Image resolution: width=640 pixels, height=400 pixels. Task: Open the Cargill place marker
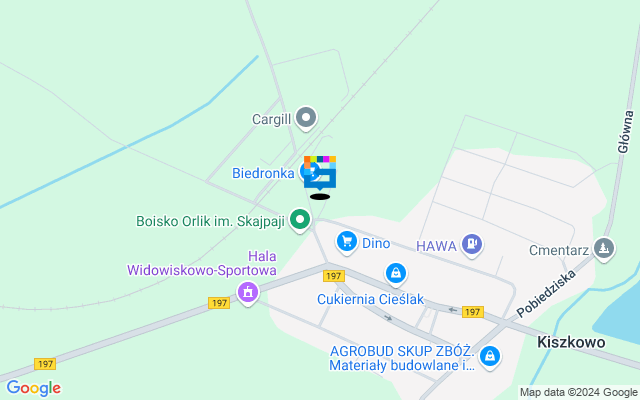307,120
